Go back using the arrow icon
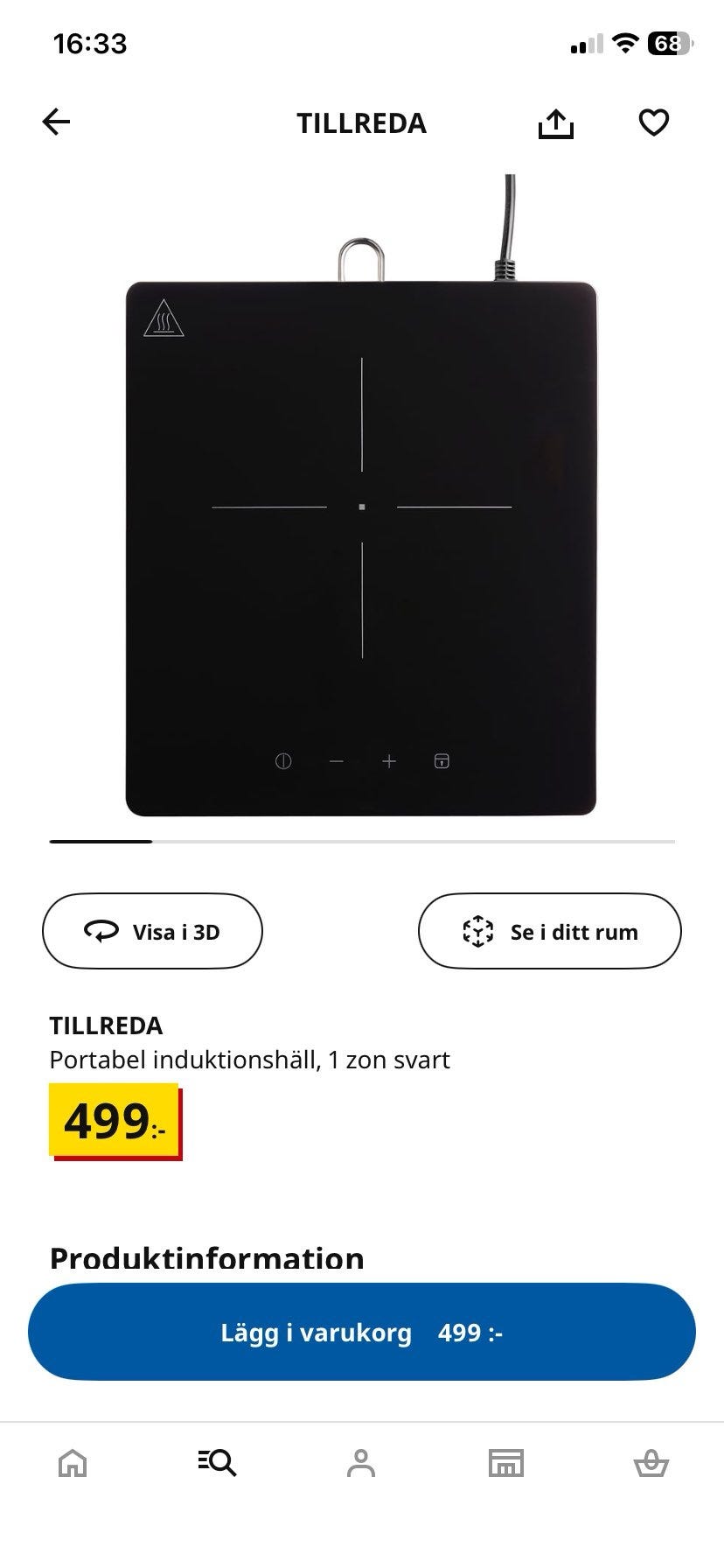Image resolution: width=724 pixels, height=1568 pixels. click(57, 122)
